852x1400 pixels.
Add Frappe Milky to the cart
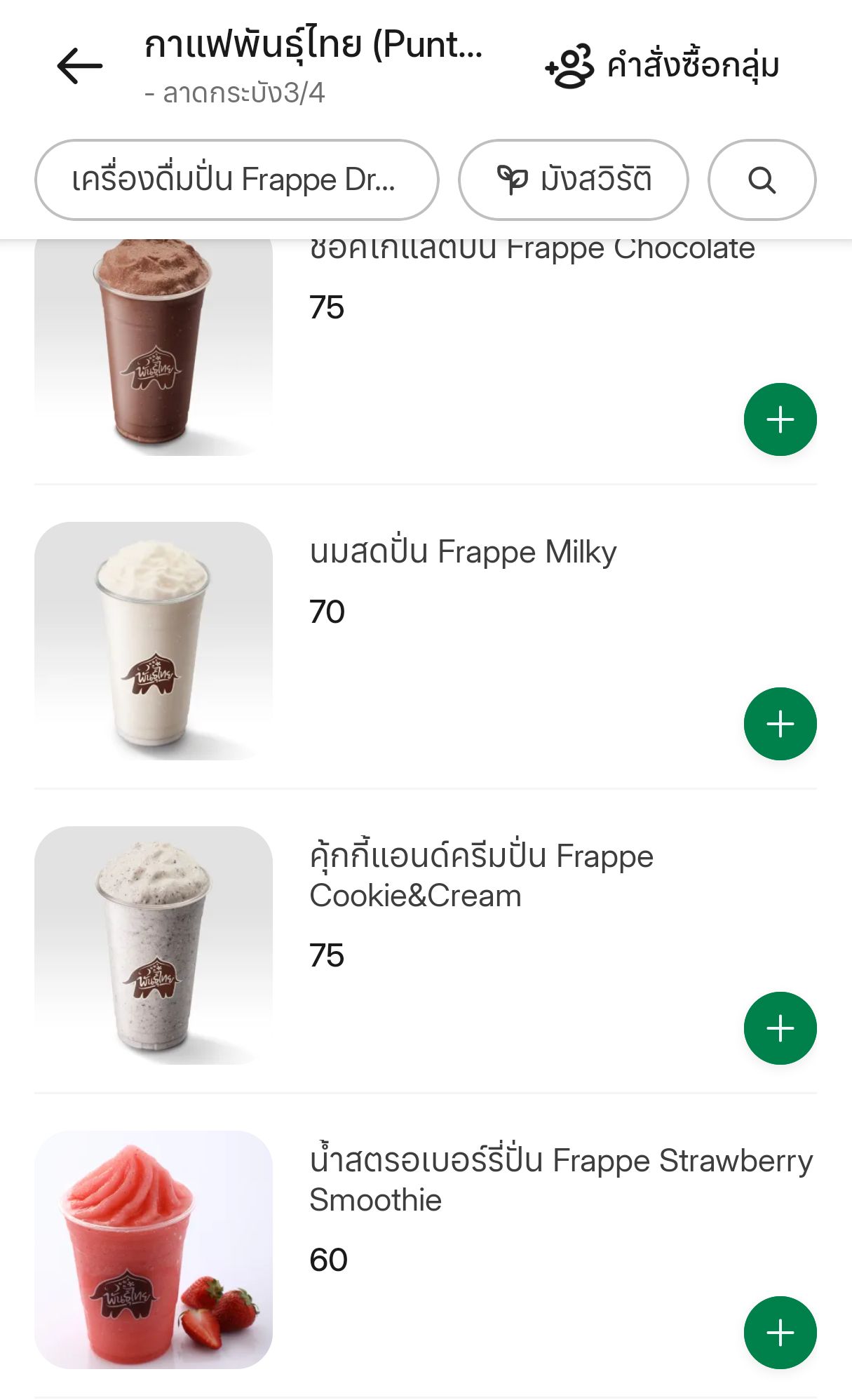[x=780, y=724]
